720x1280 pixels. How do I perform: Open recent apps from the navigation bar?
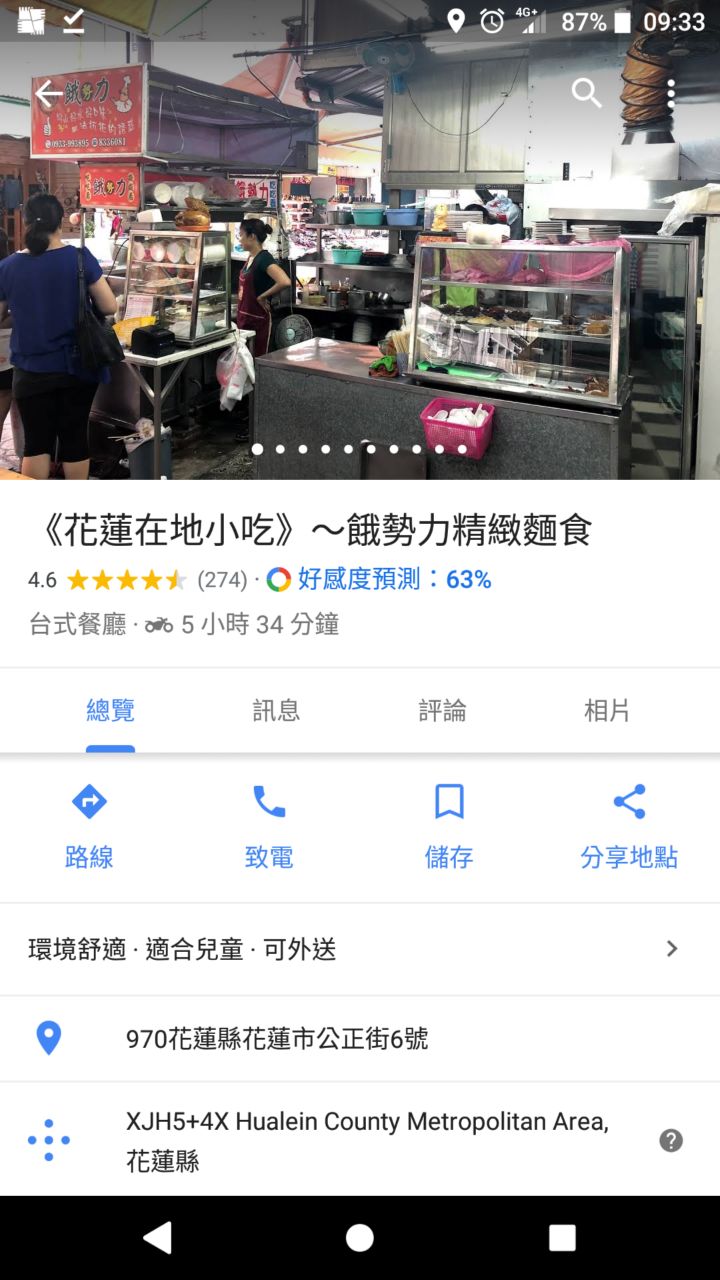(x=562, y=1238)
